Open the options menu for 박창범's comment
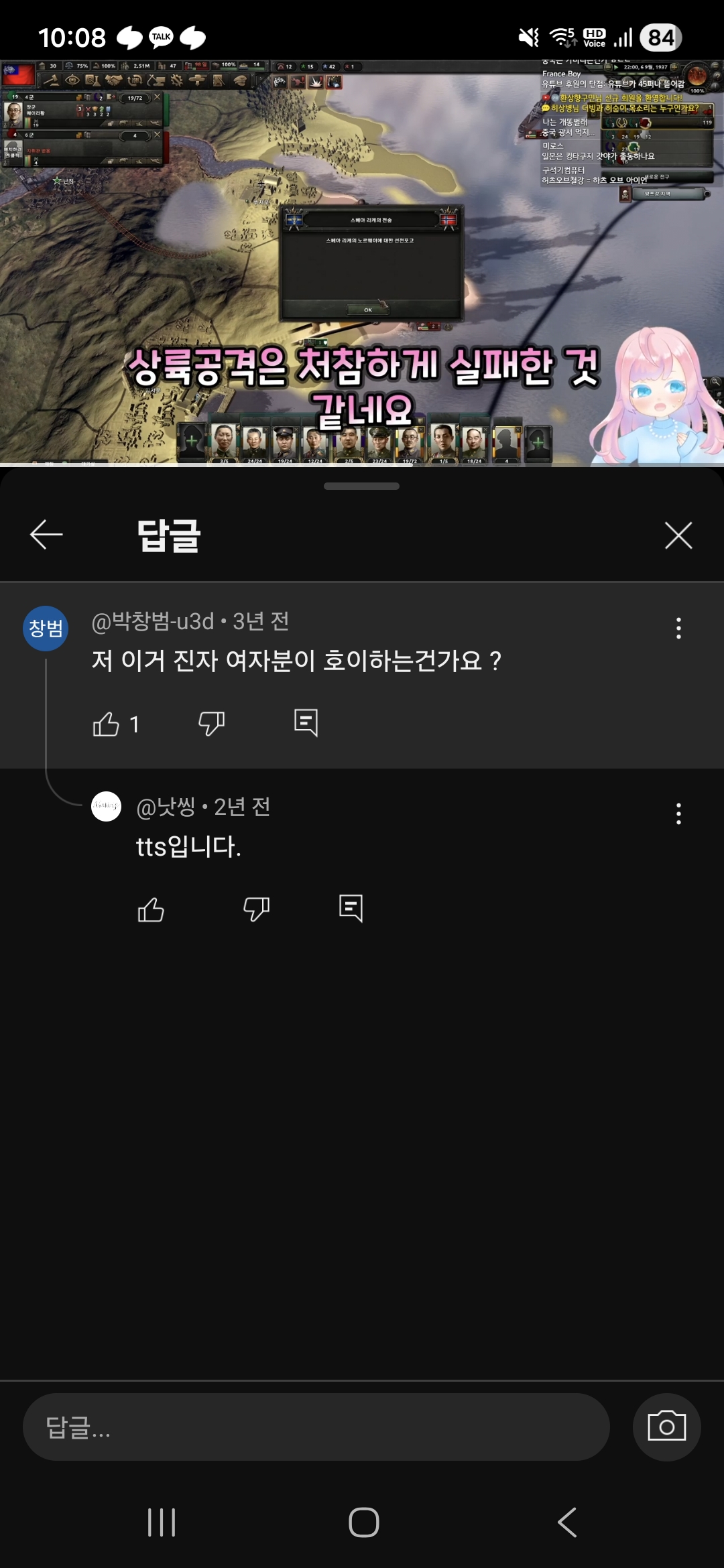The width and height of the screenshot is (724, 1568). tap(678, 629)
